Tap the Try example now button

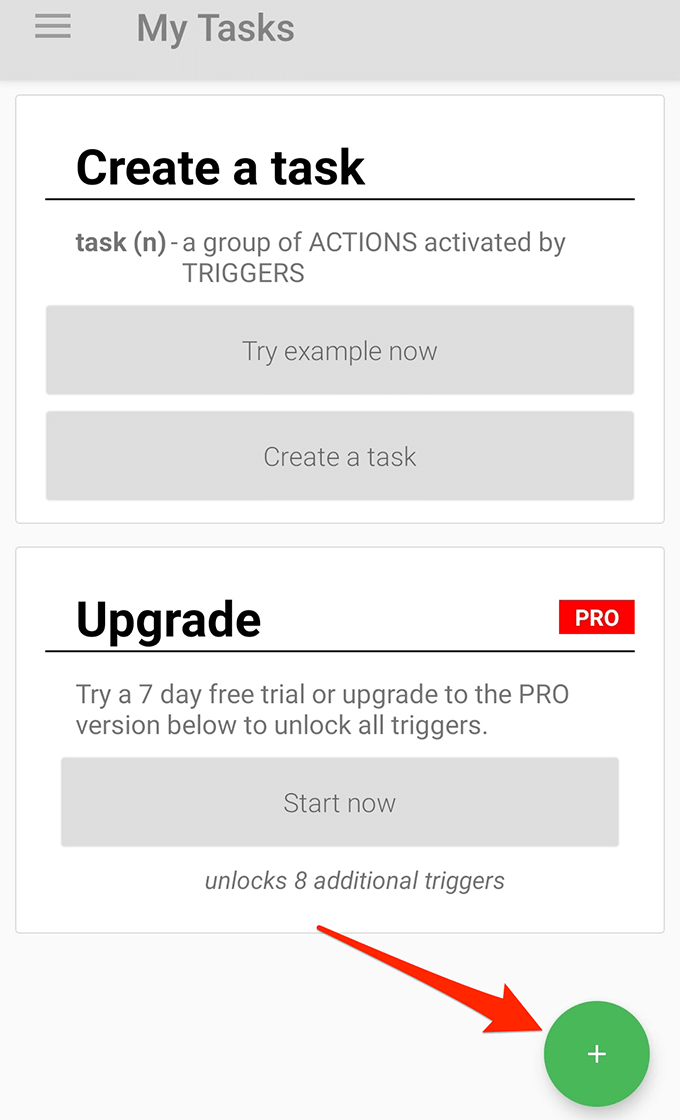(340, 350)
